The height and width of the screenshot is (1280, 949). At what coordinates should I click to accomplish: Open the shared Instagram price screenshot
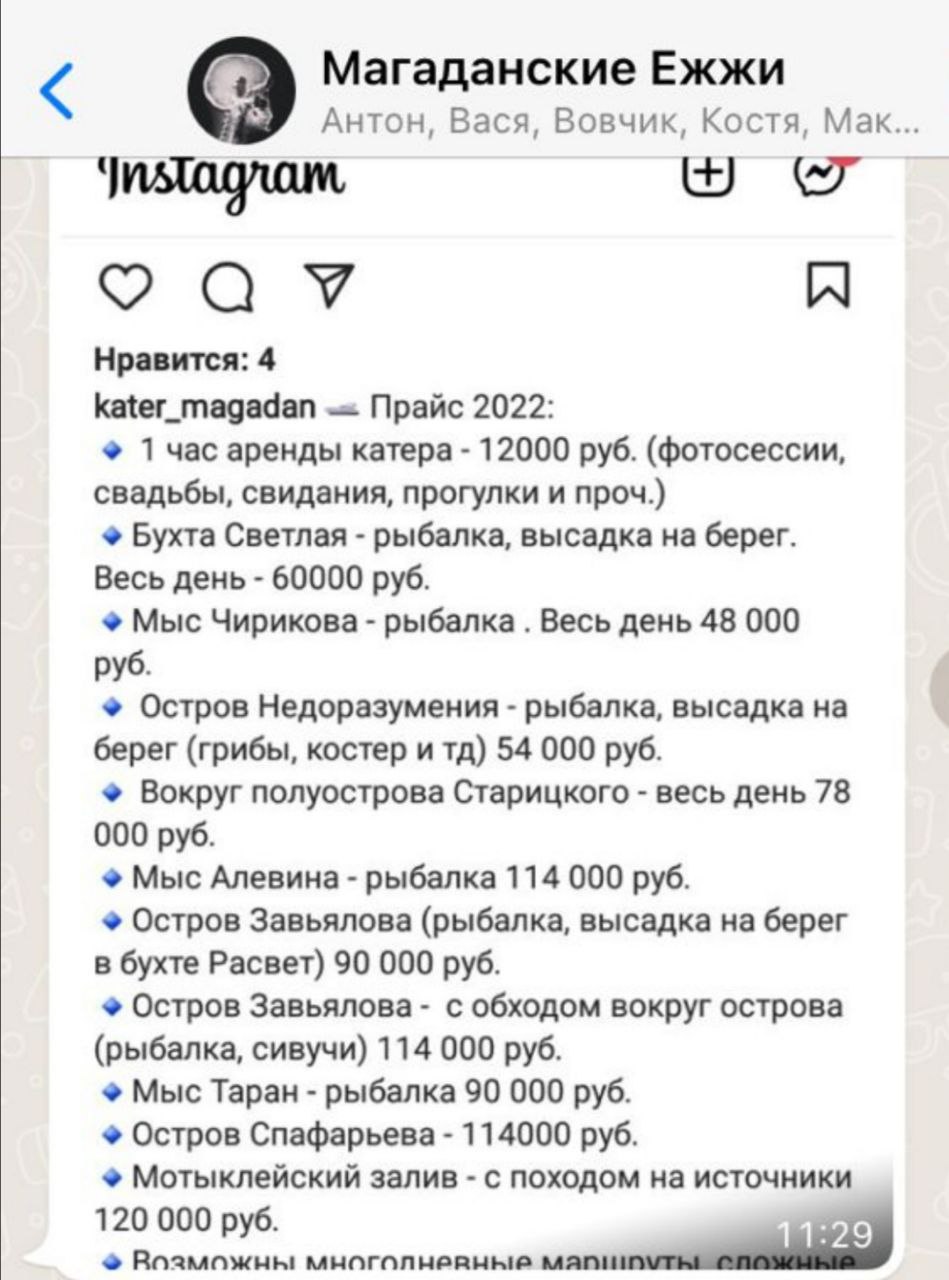(x=474, y=700)
